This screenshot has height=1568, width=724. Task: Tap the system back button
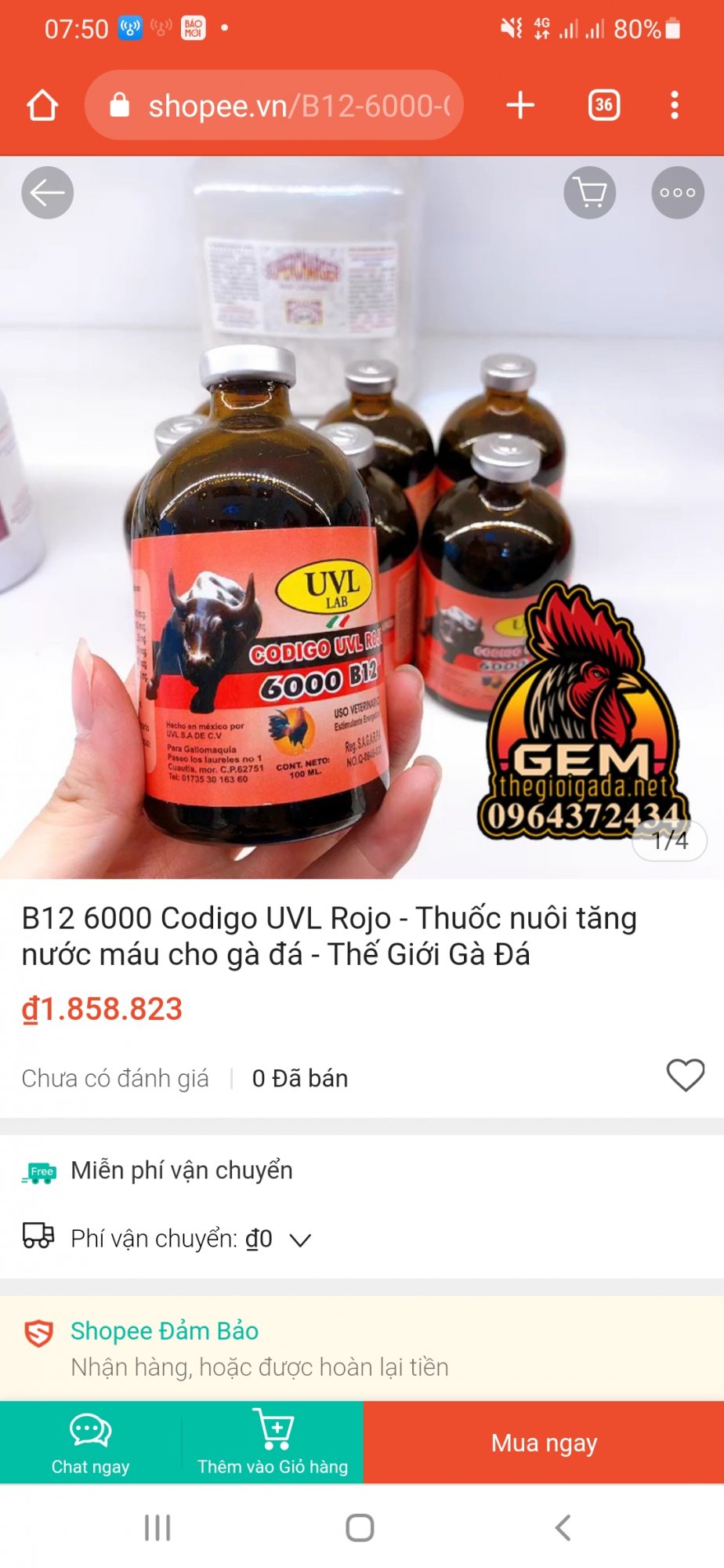coord(563,1528)
